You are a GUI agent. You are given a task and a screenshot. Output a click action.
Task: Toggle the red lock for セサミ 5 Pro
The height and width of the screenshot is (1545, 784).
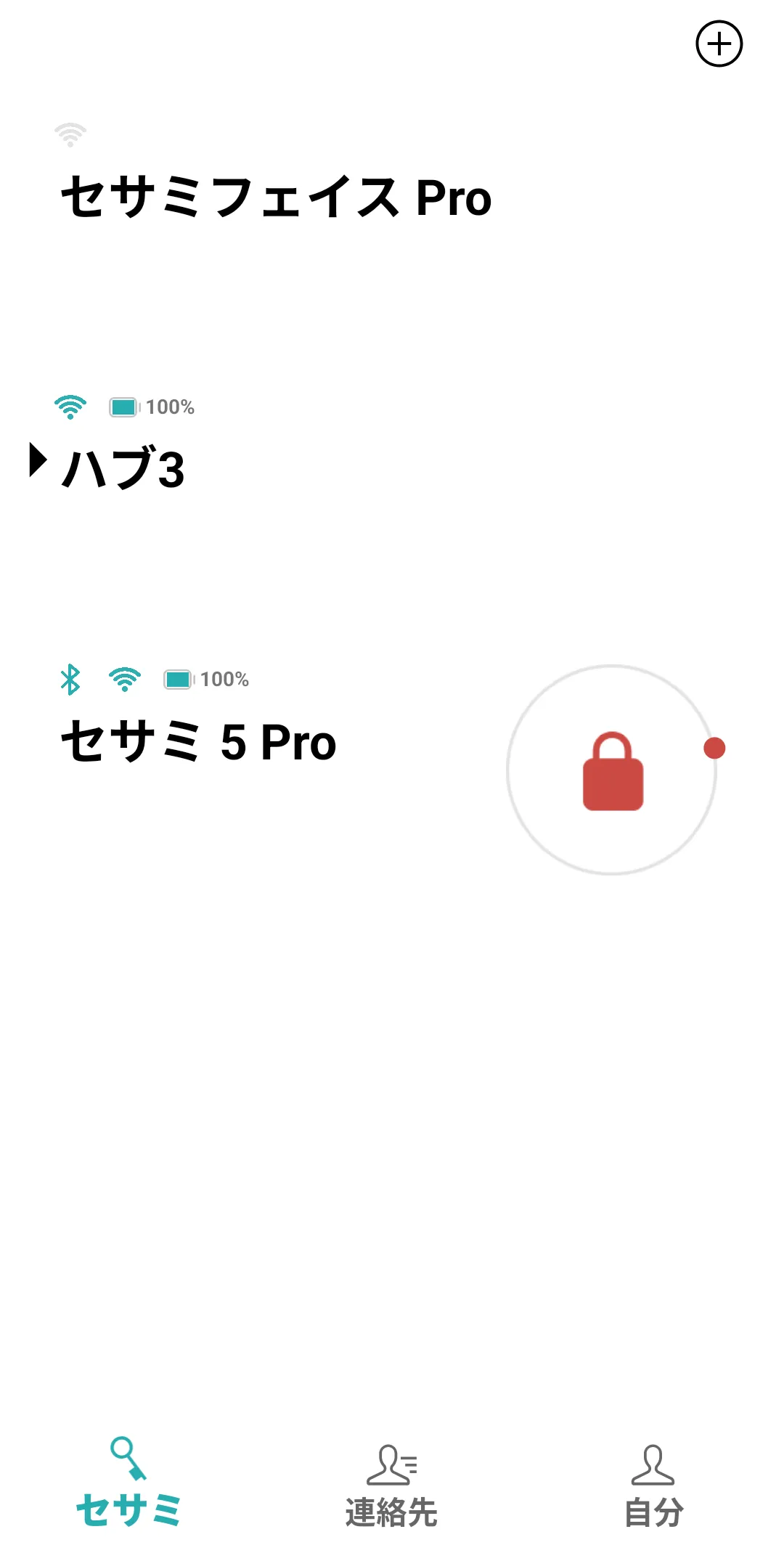[612, 770]
